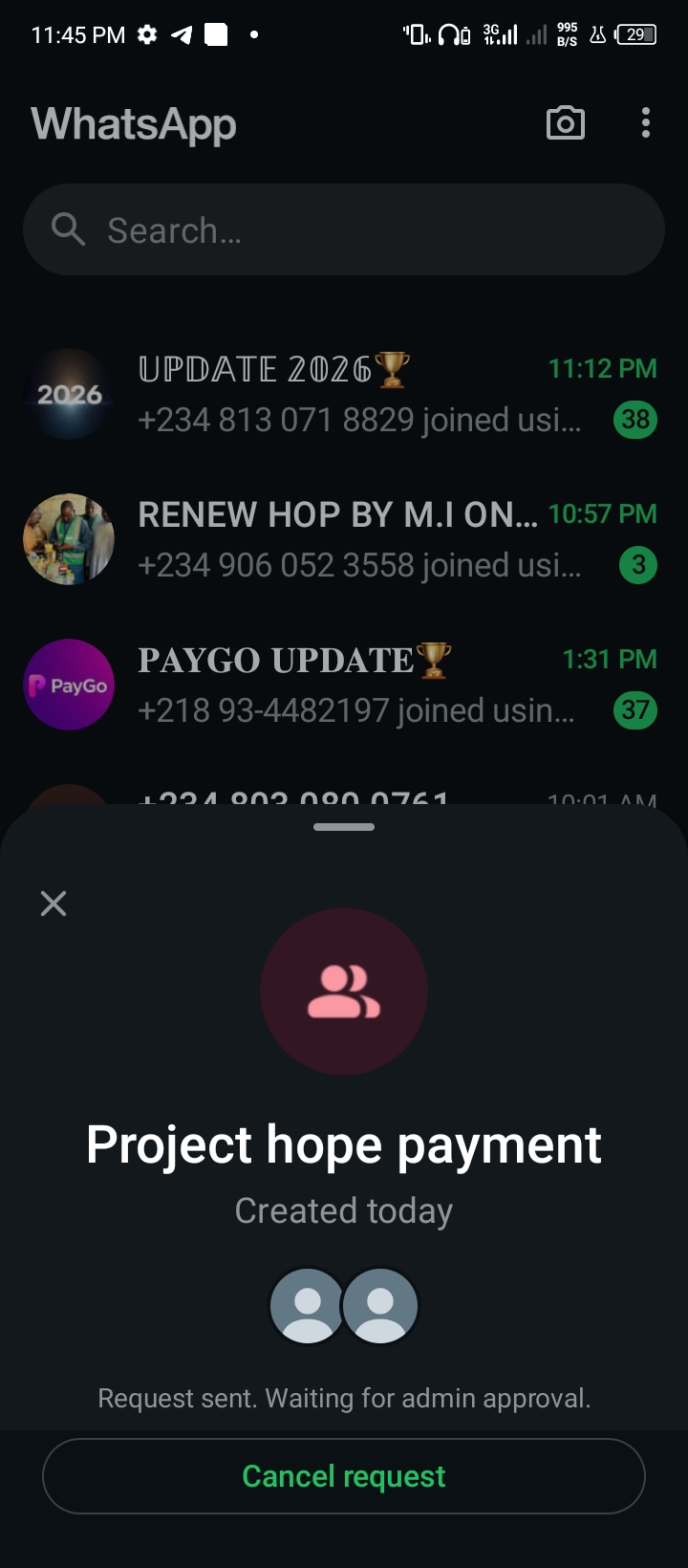This screenshot has height=1568, width=688.
Task: Close the group join sheet
Action: (x=54, y=904)
